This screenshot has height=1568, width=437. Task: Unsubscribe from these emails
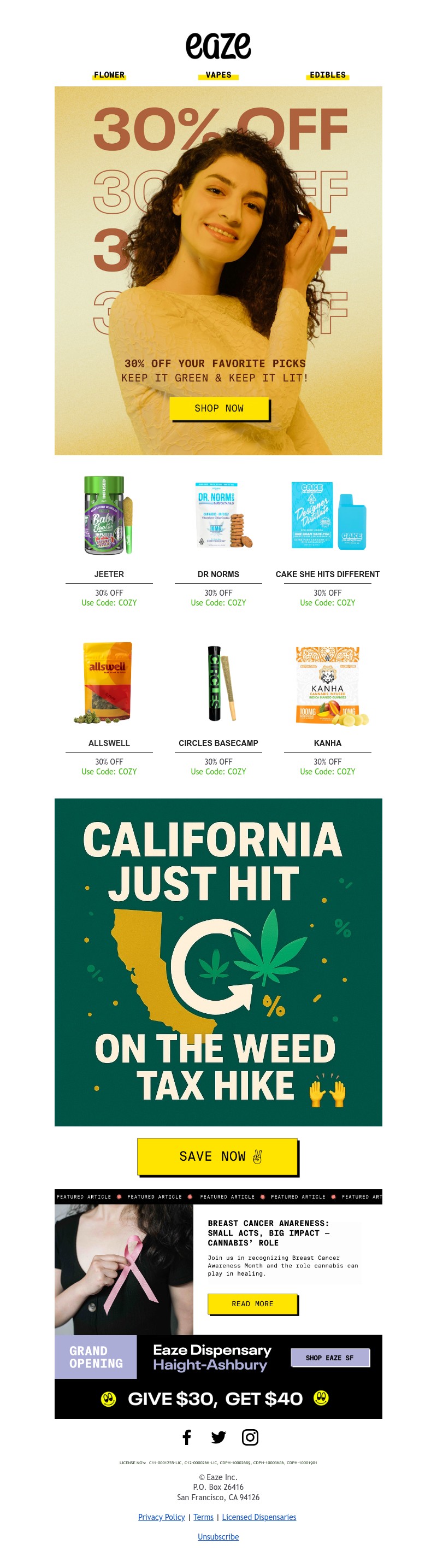218,1537
